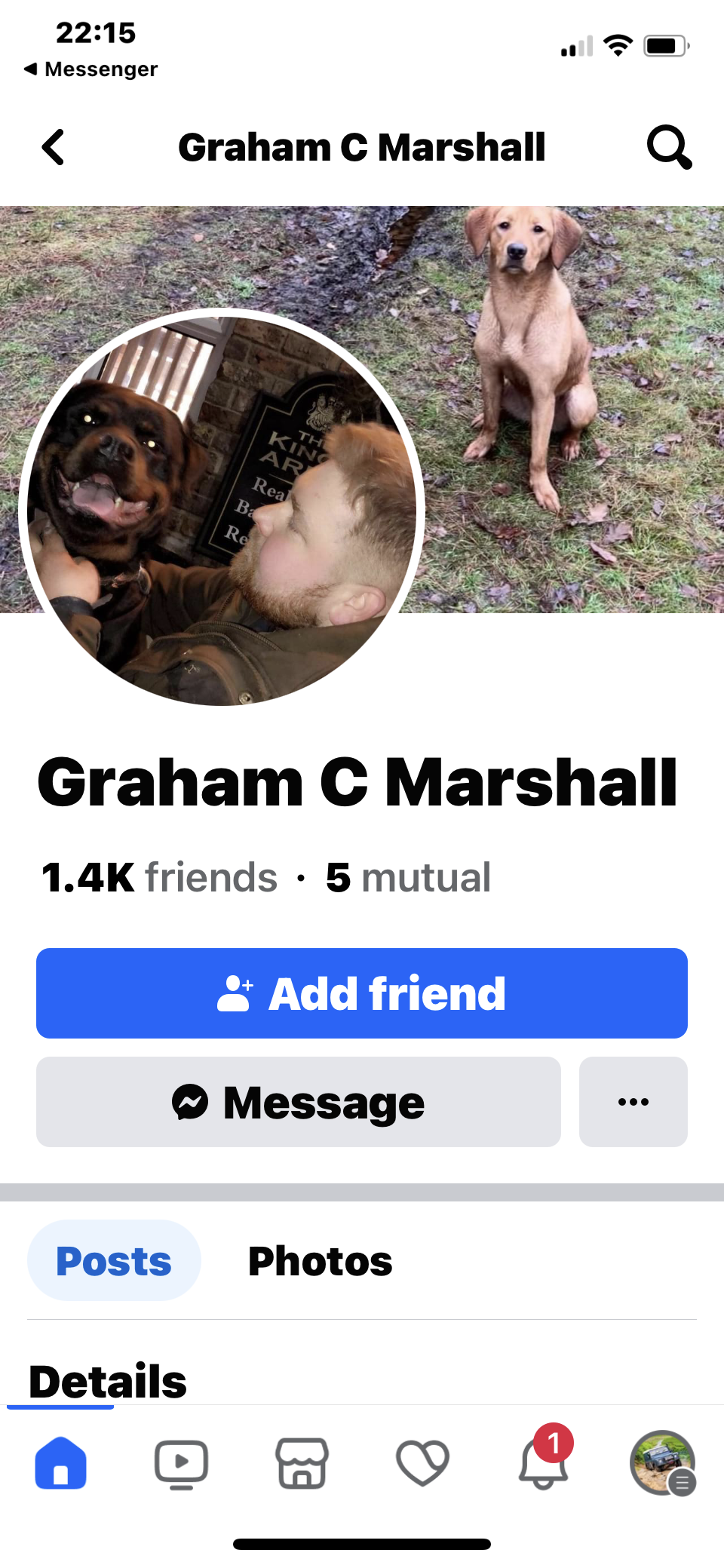Screen dimensions: 724x1568
Task: Open the Dating heart tab
Action: pyautogui.click(x=422, y=1463)
